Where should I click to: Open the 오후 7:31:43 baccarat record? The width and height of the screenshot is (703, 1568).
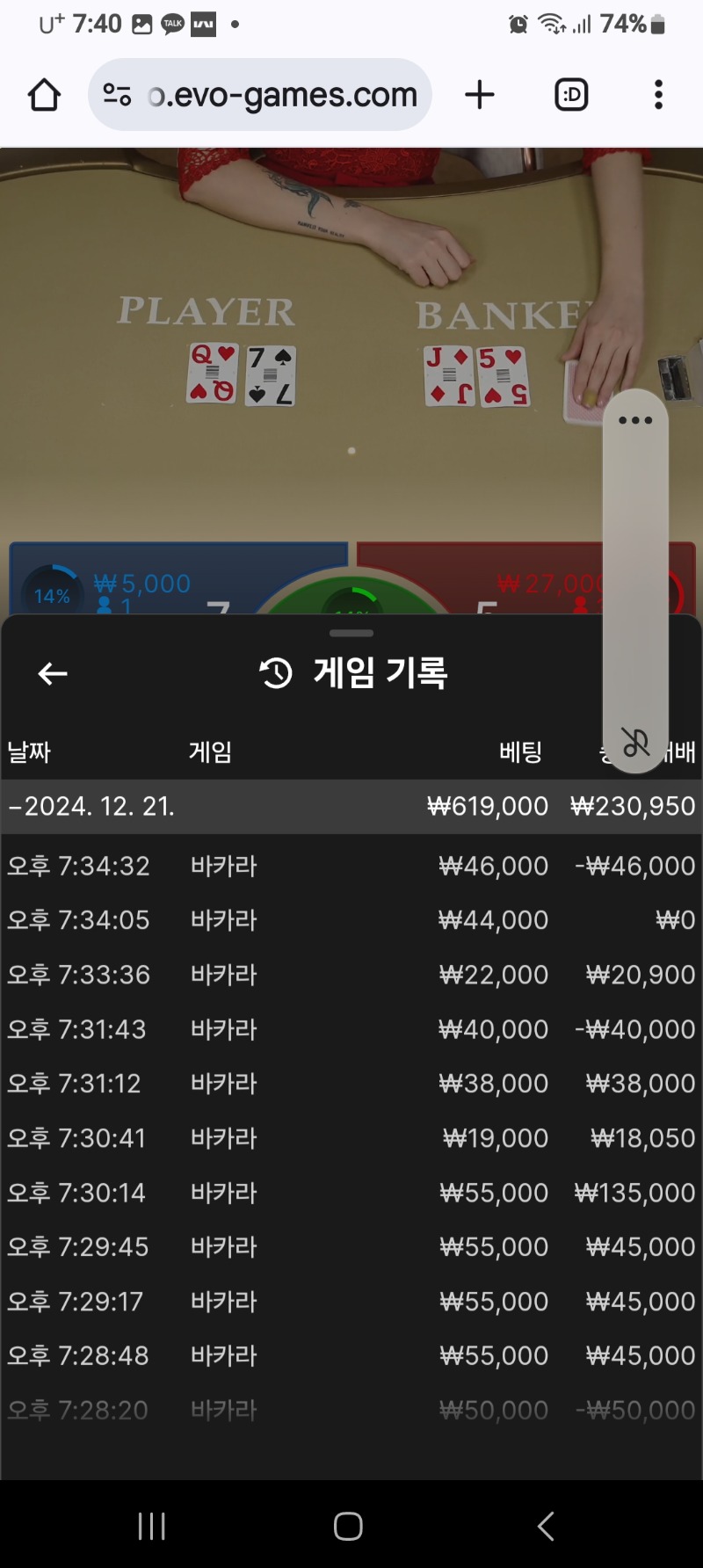click(351, 1029)
